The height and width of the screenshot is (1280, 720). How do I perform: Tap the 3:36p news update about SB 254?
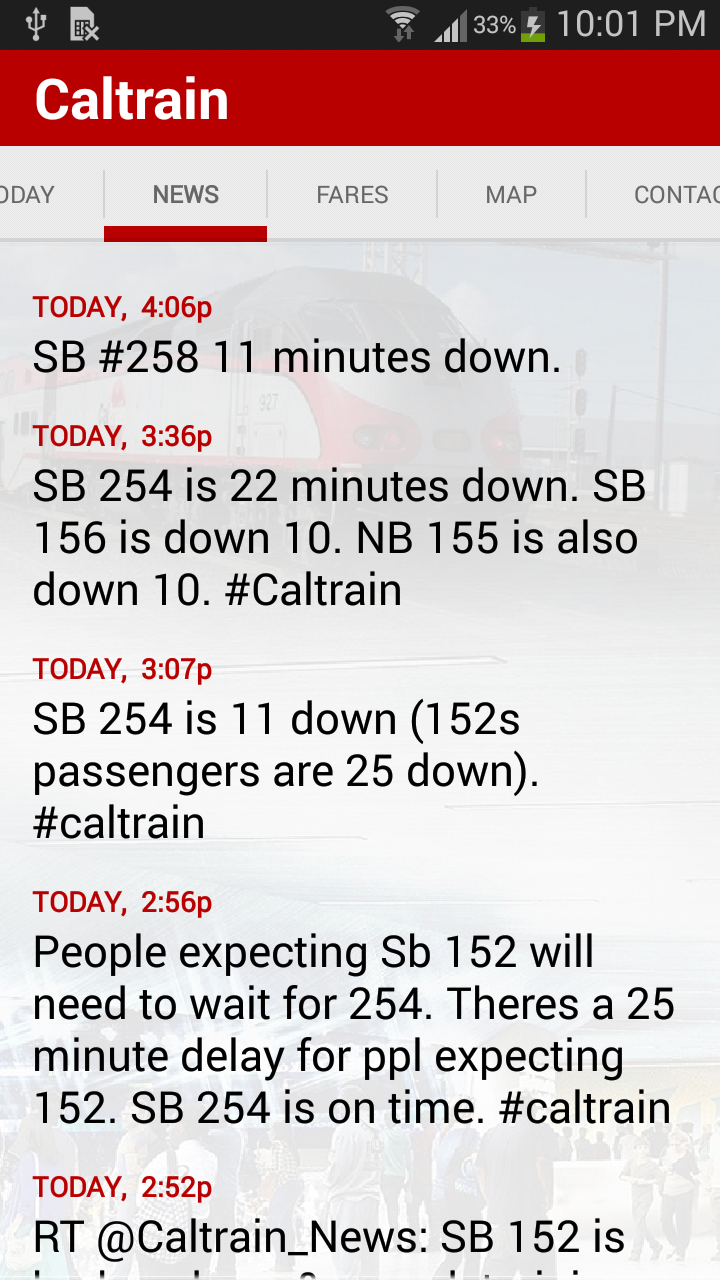pos(340,537)
